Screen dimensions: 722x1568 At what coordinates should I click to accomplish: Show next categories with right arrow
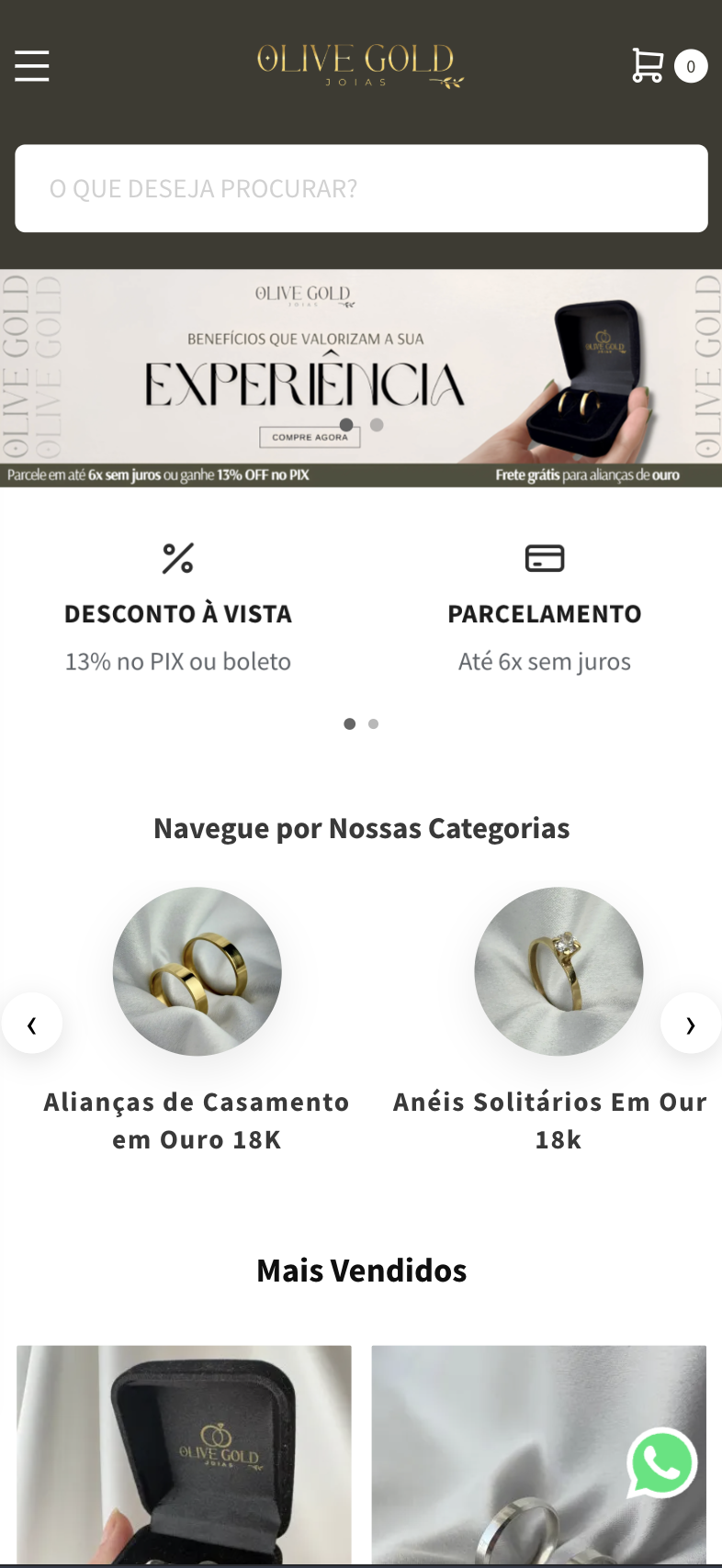point(690,1024)
